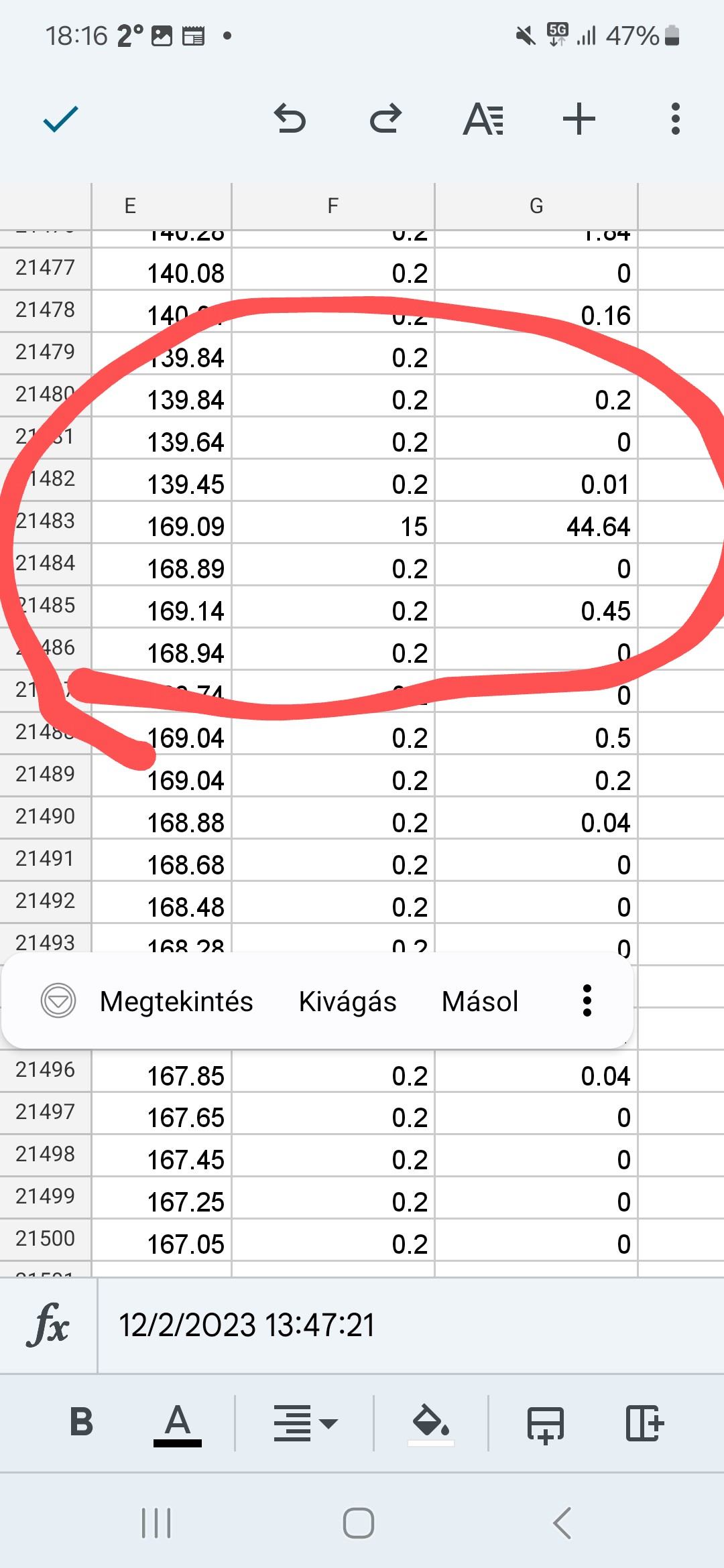Redo the last action
The height and width of the screenshot is (1568, 724).
[x=386, y=119]
